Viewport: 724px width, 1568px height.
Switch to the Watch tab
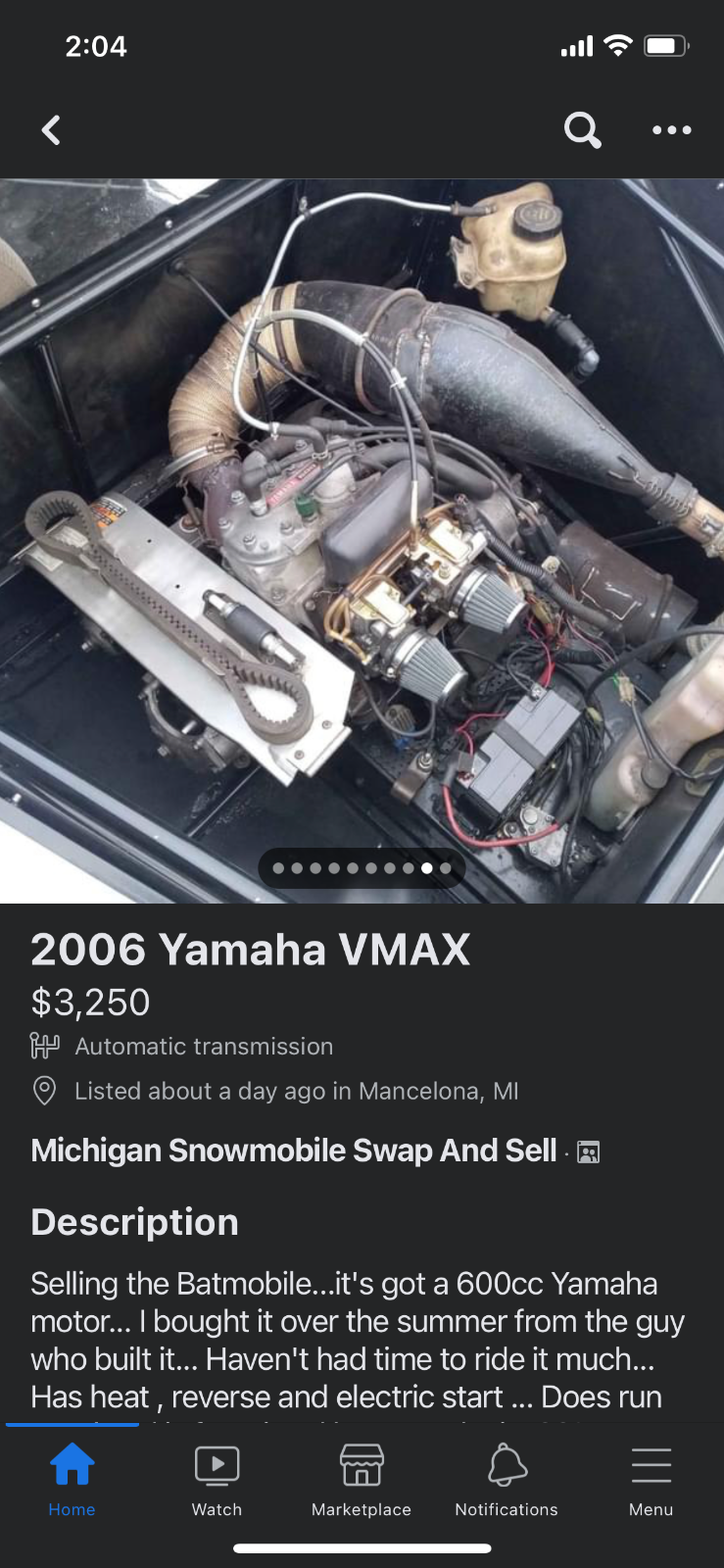click(x=217, y=1480)
